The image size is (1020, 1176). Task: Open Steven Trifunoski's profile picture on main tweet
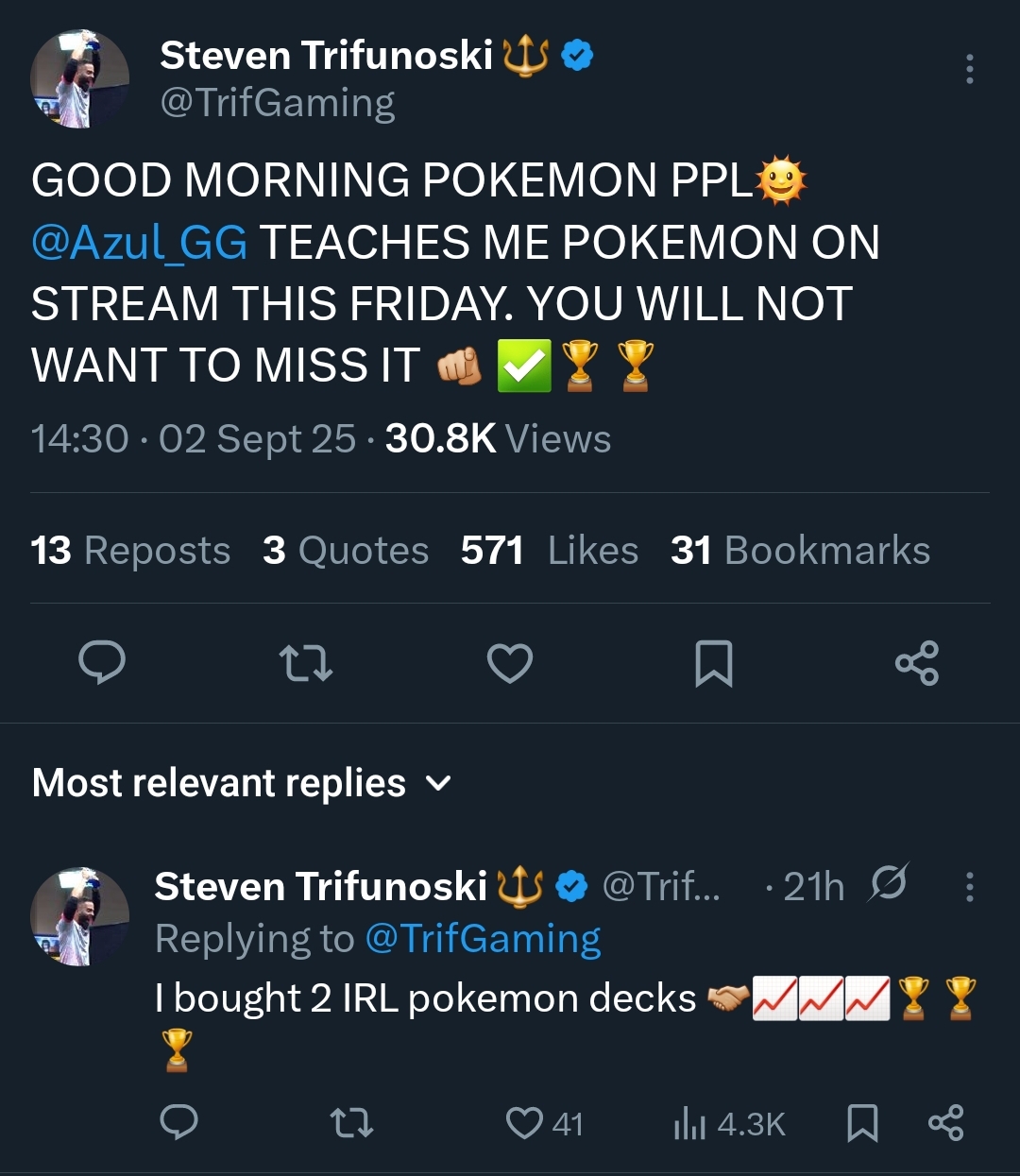[79, 78]
